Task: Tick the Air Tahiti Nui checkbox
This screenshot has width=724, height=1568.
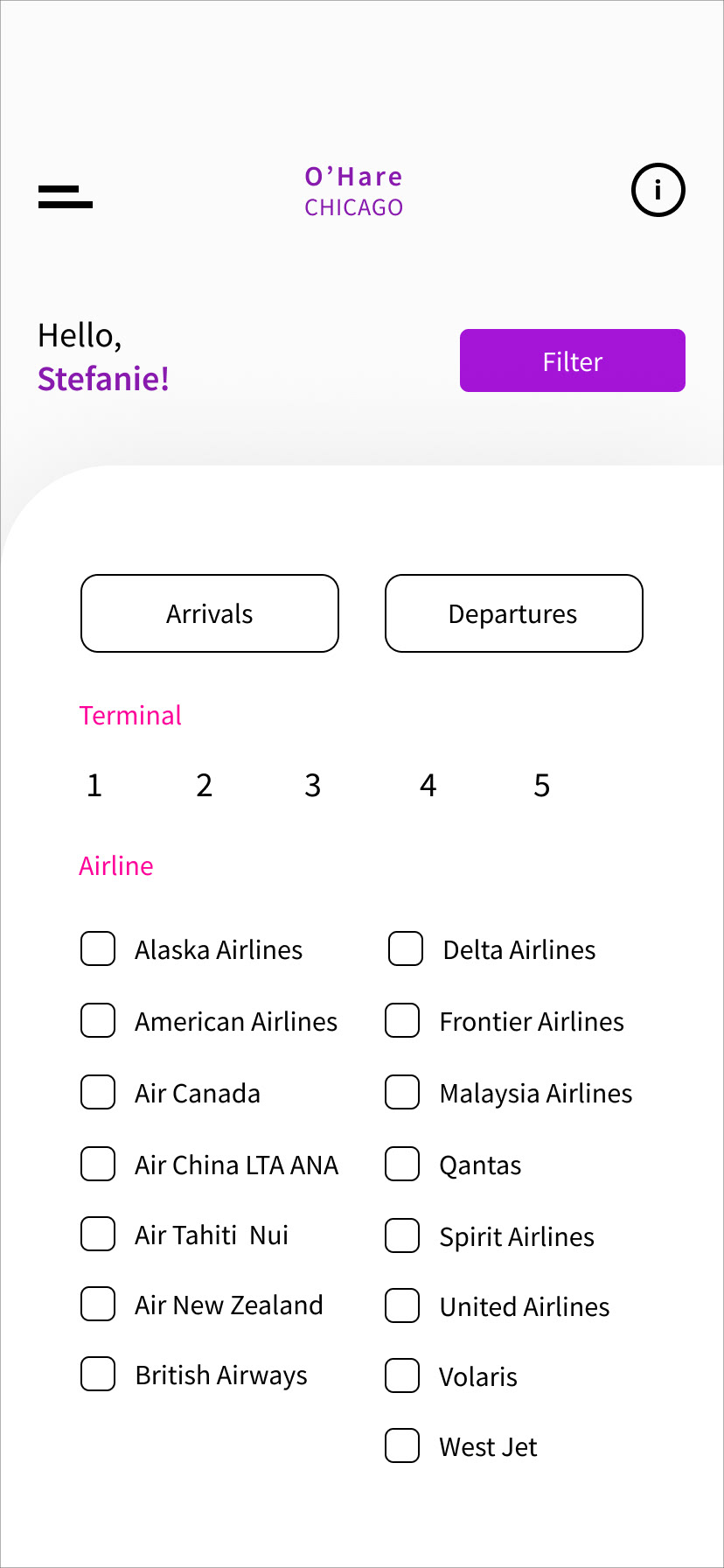Action: tap(98, 1234)
